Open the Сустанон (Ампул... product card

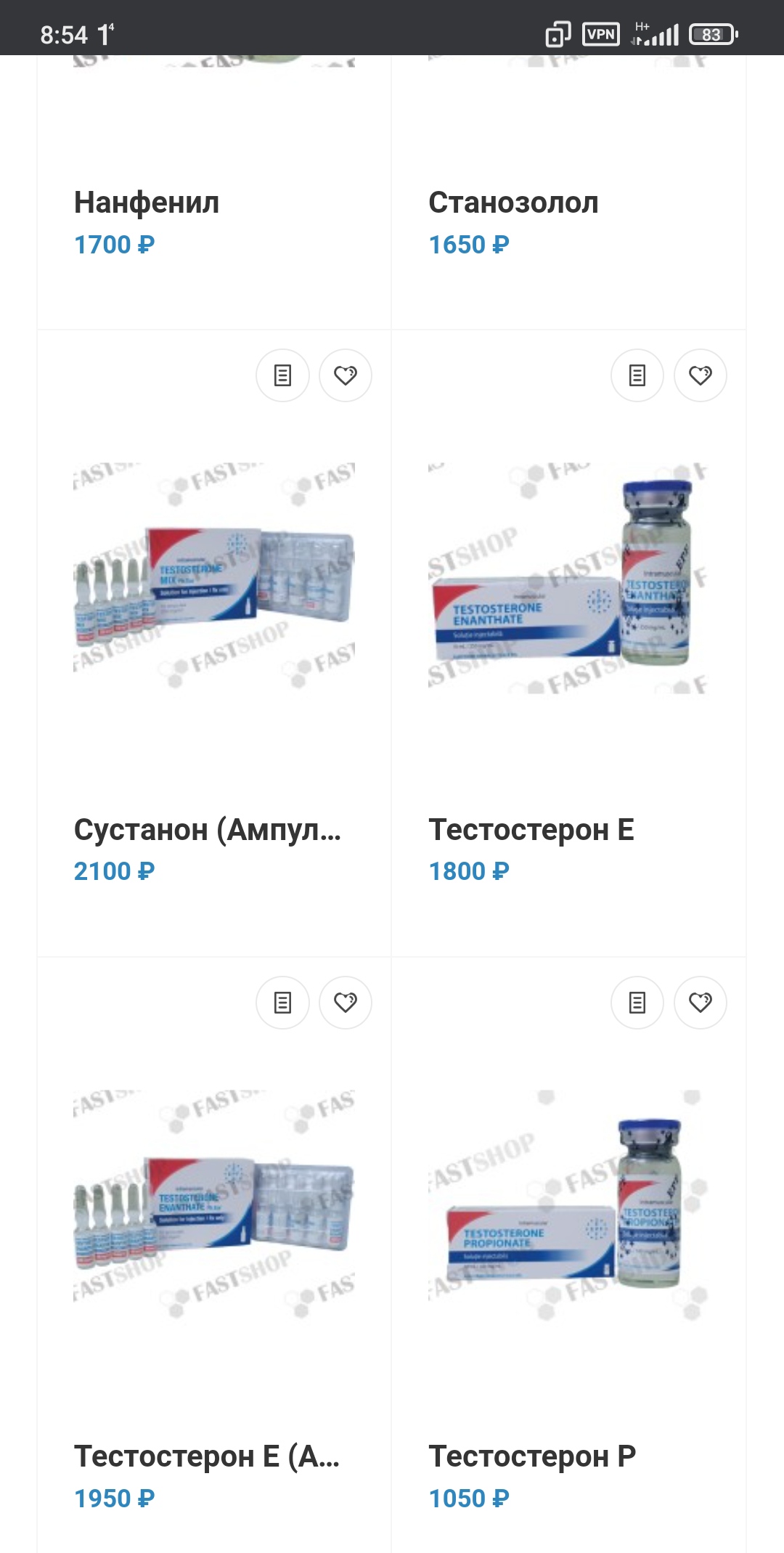point(208,829)
